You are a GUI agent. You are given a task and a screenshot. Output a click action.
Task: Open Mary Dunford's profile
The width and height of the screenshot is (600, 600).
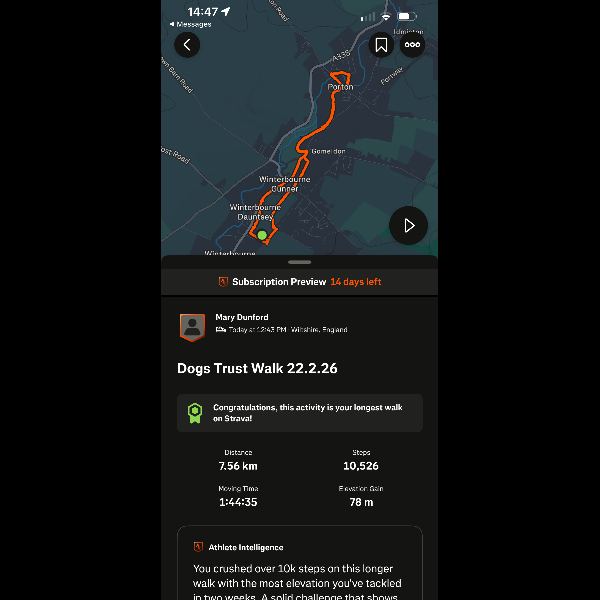(x=192, y=326)
